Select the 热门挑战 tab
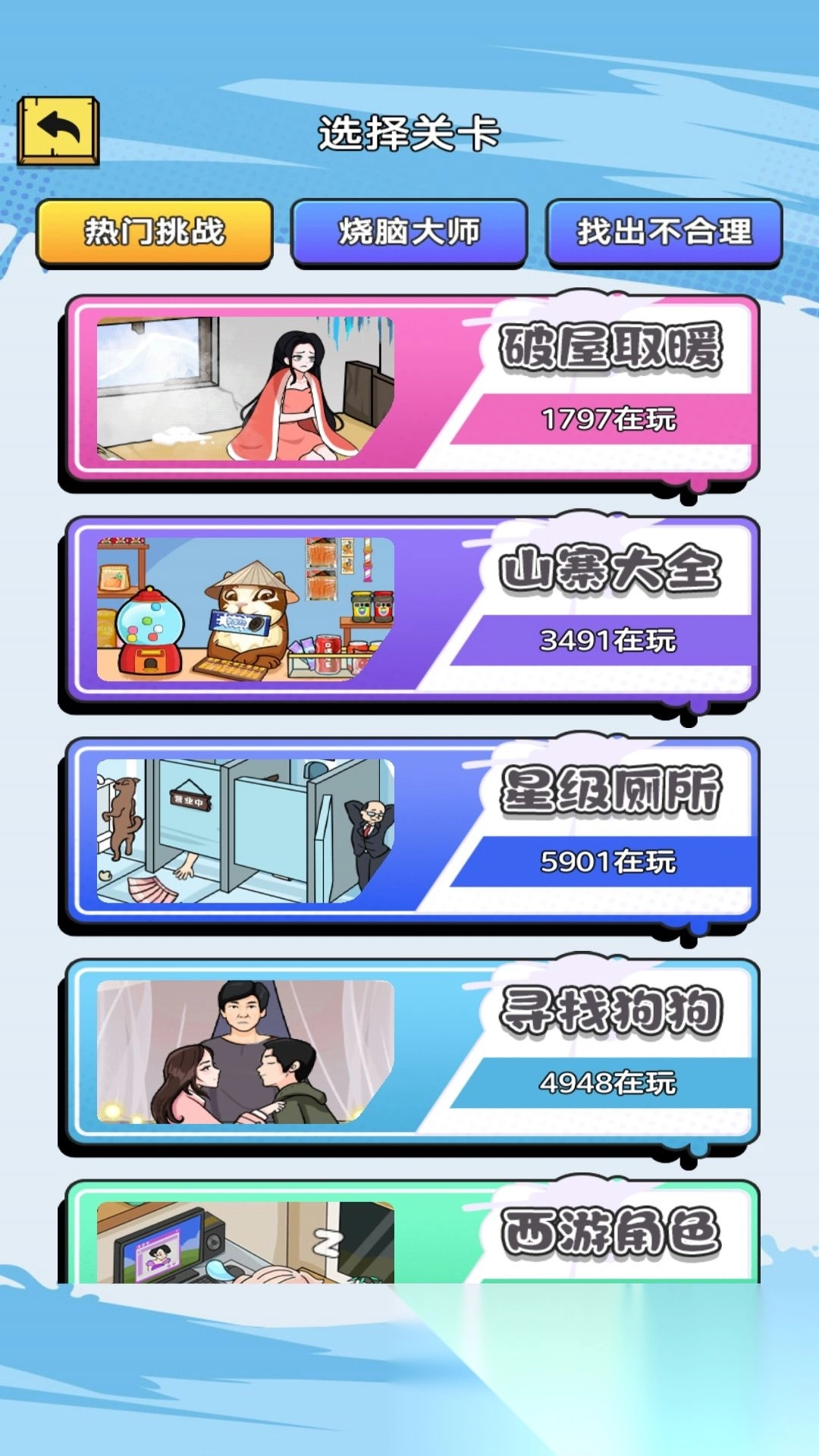Viewport: 819px width, 1456px height. point(155,232)
